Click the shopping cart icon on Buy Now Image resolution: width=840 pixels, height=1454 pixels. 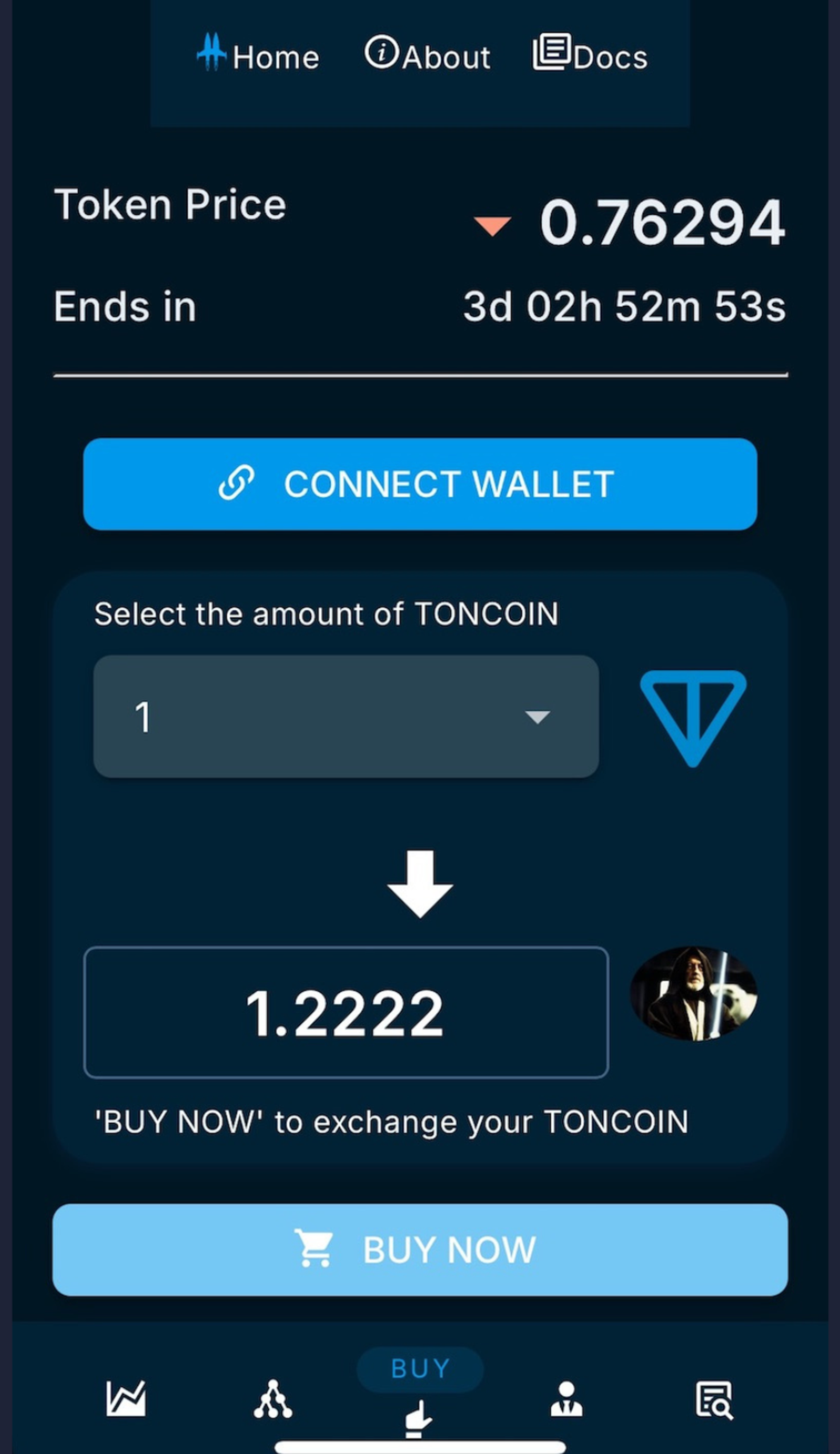pos(314,1249)
